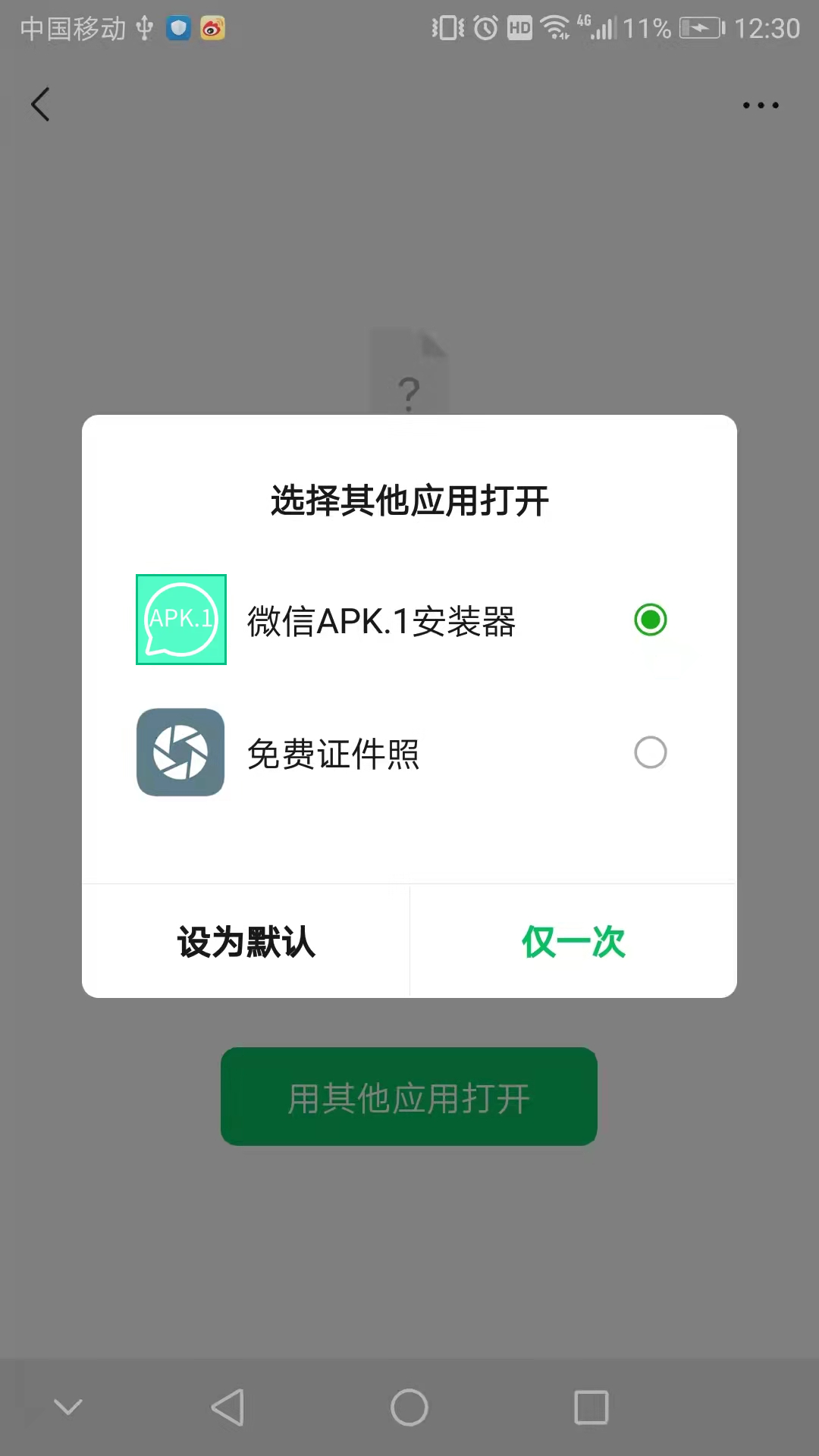Select the radio button next to 微信APK.1安装器
Image resolution: width=819 pixels, height=1456 pixels.
649,620
